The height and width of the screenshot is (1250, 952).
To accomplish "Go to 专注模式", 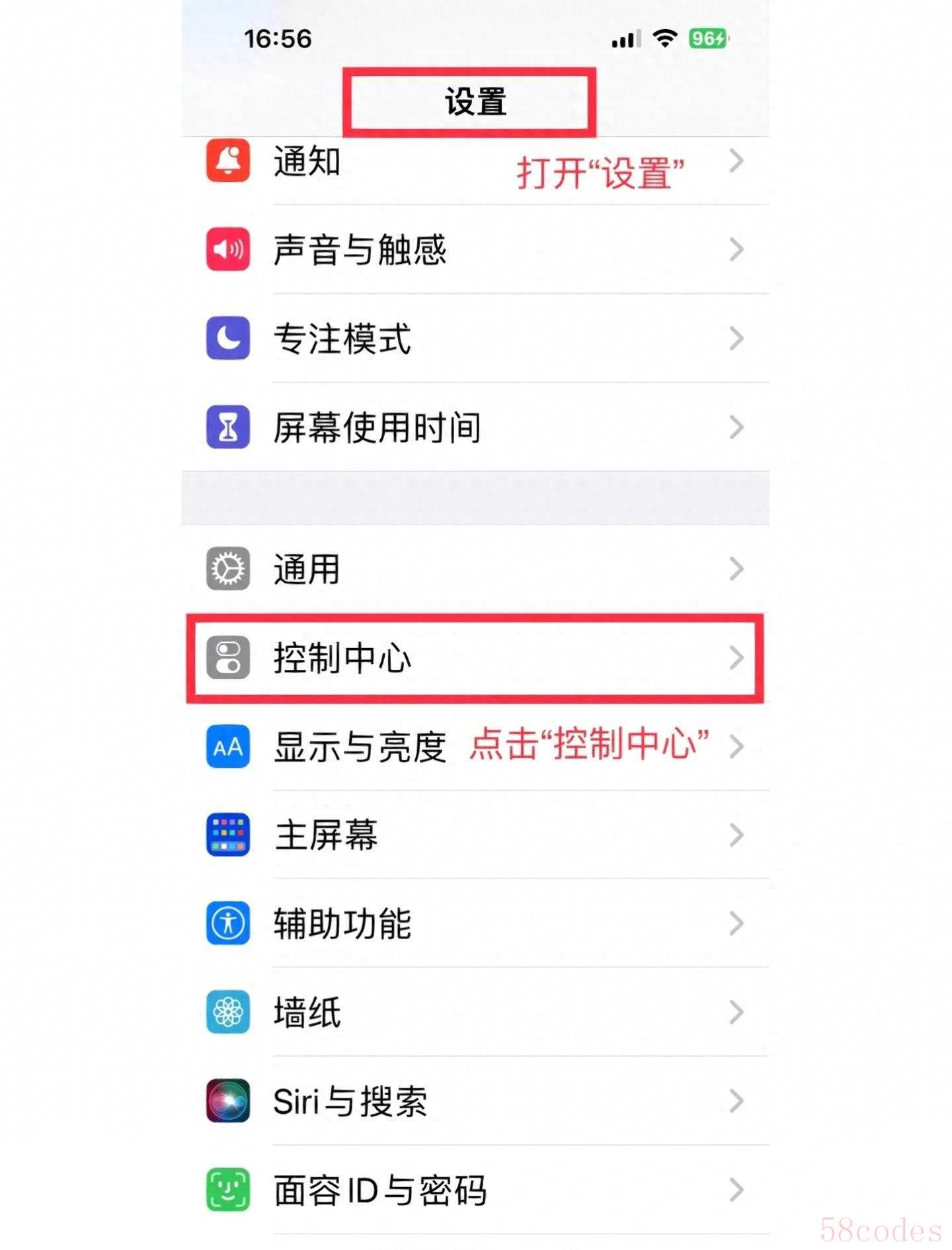I will tap(342, 339).
